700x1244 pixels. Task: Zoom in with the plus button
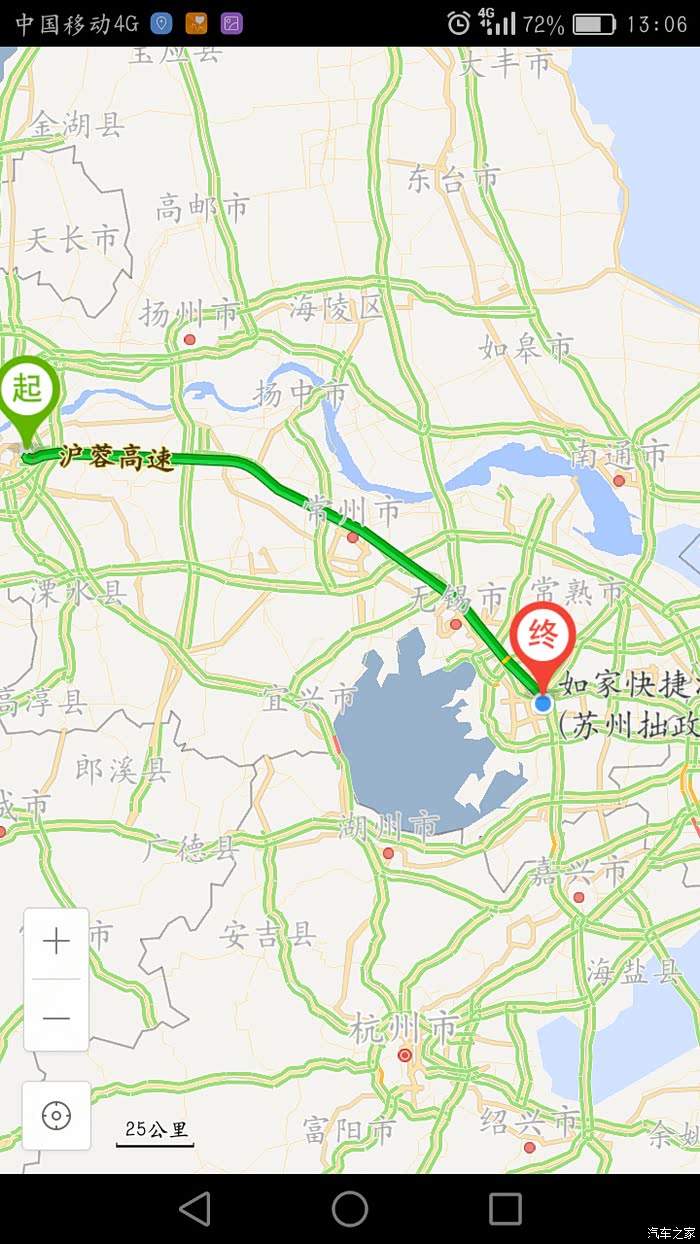point(56,942)
